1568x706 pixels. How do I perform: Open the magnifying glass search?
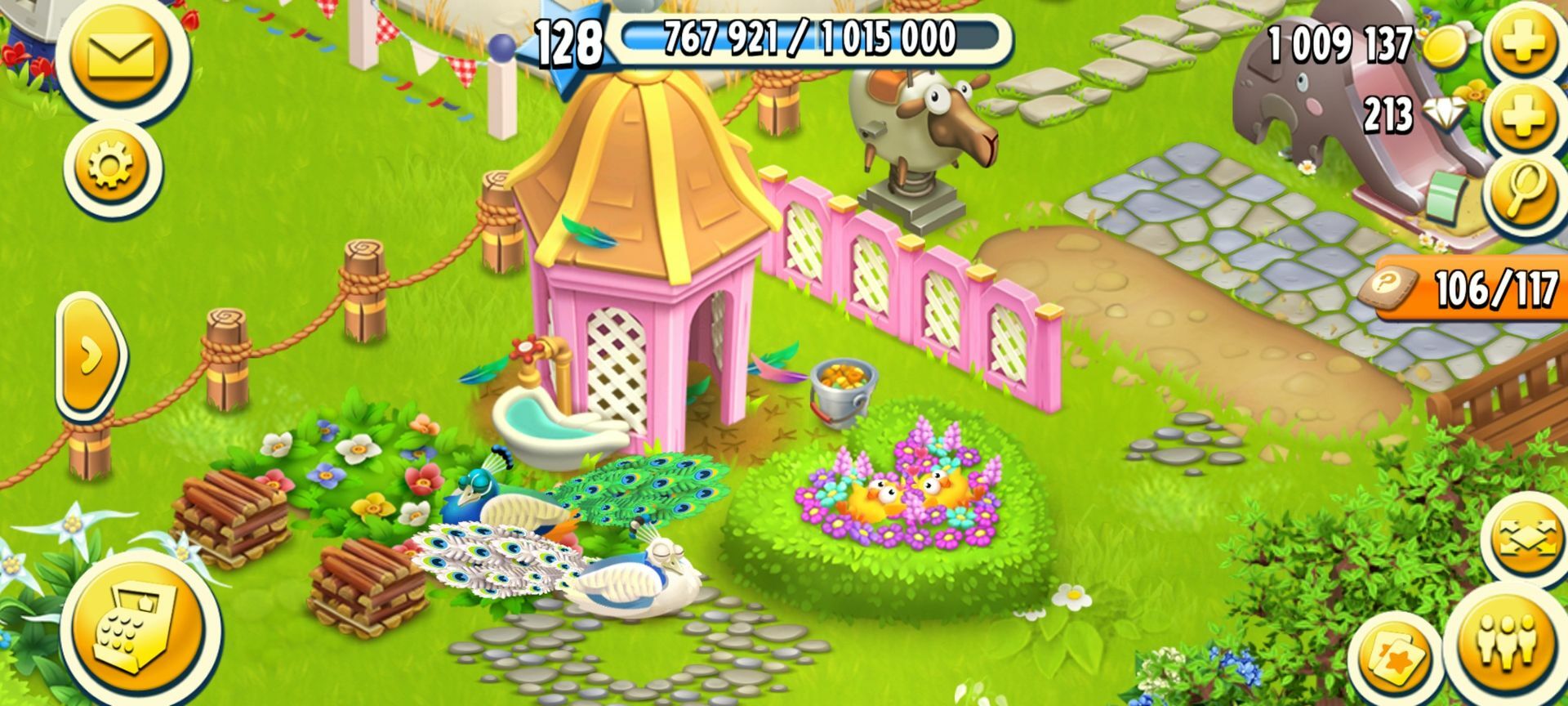(1526, 191)
